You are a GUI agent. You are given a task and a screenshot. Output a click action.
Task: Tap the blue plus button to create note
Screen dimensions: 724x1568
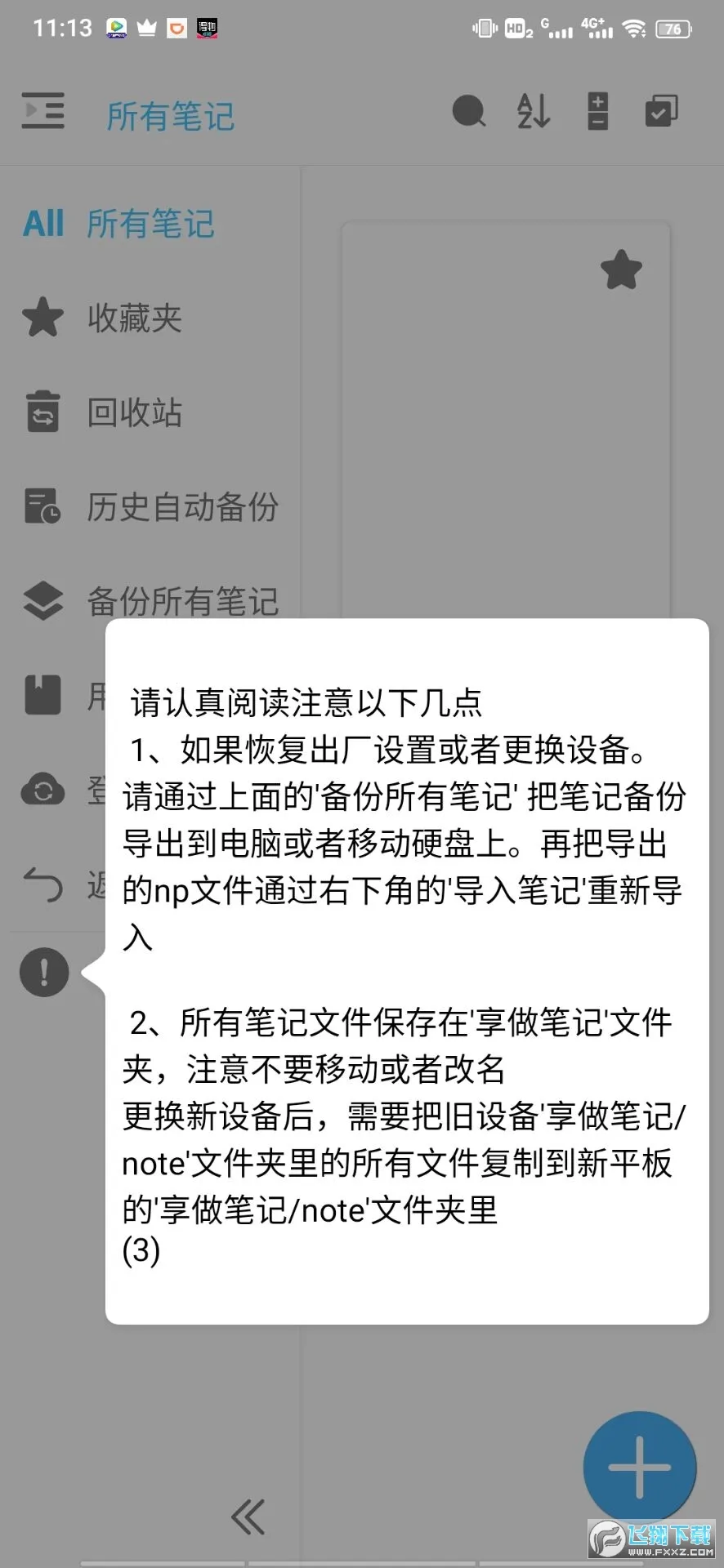pyautogui.click(x=638, y=1466)
